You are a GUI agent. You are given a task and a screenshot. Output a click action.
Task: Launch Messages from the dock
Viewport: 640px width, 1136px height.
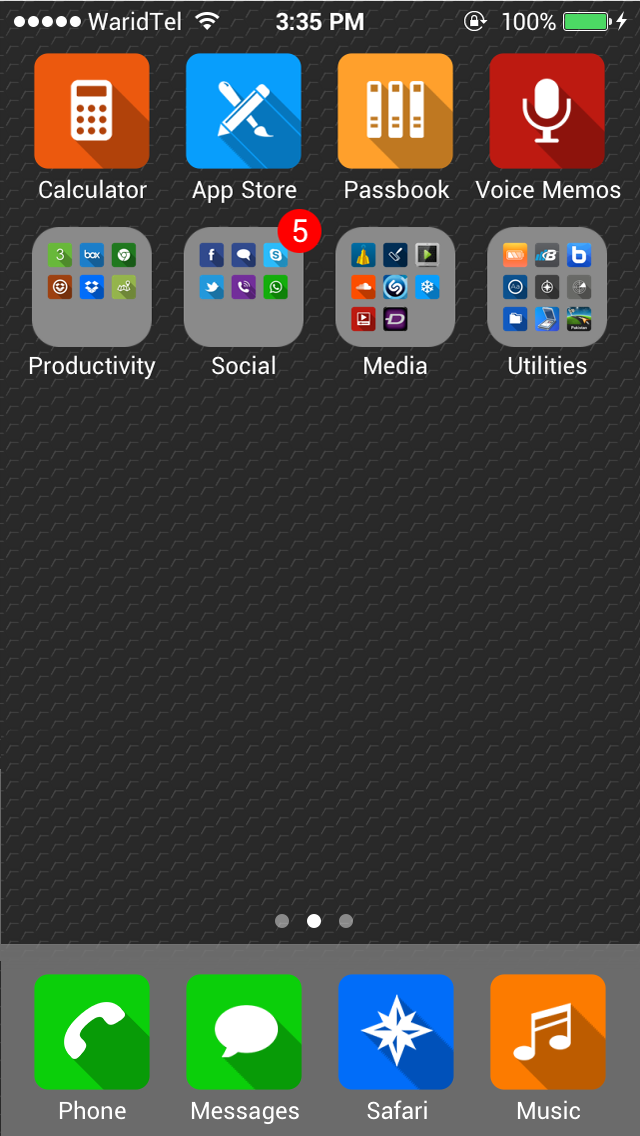point(244,1032)
